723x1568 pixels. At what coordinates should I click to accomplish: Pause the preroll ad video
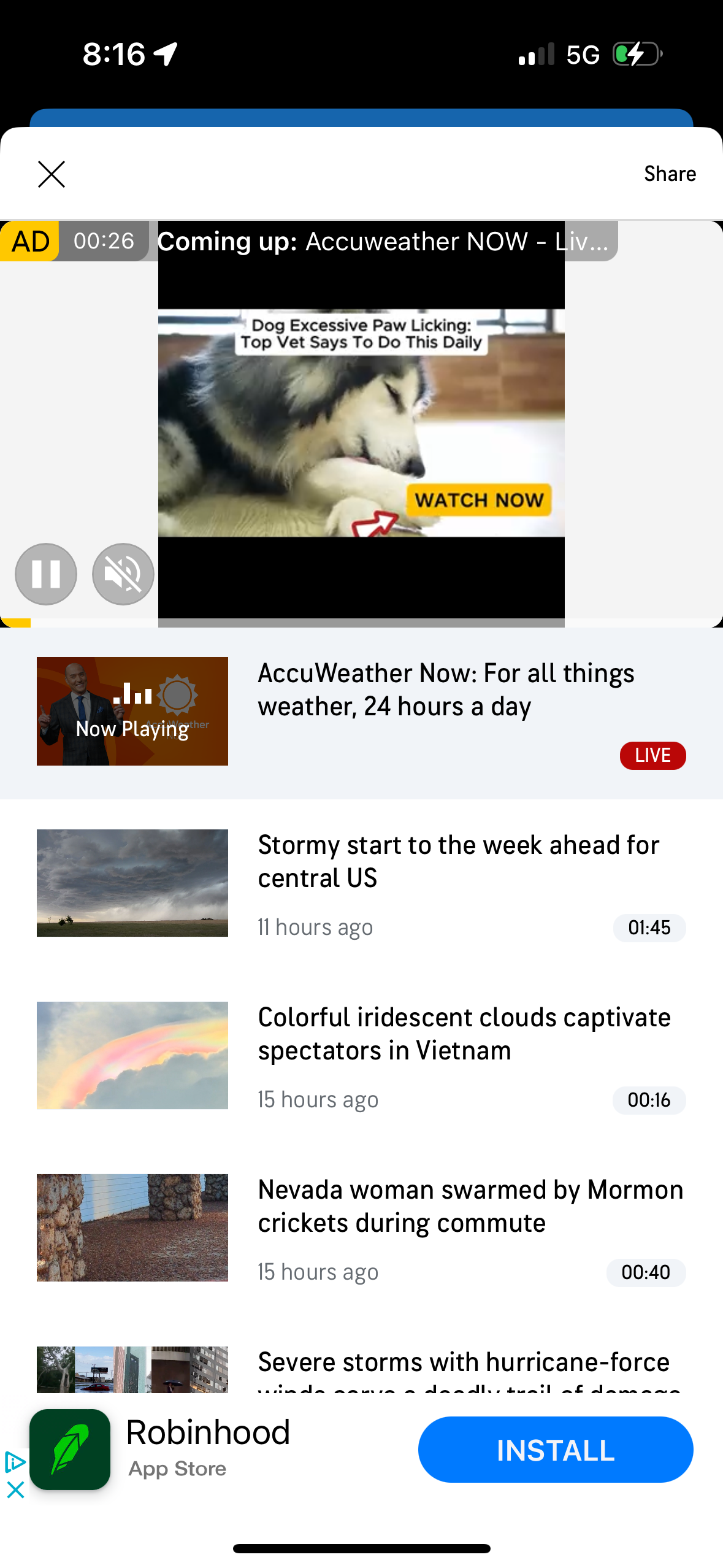pos(45,574)
